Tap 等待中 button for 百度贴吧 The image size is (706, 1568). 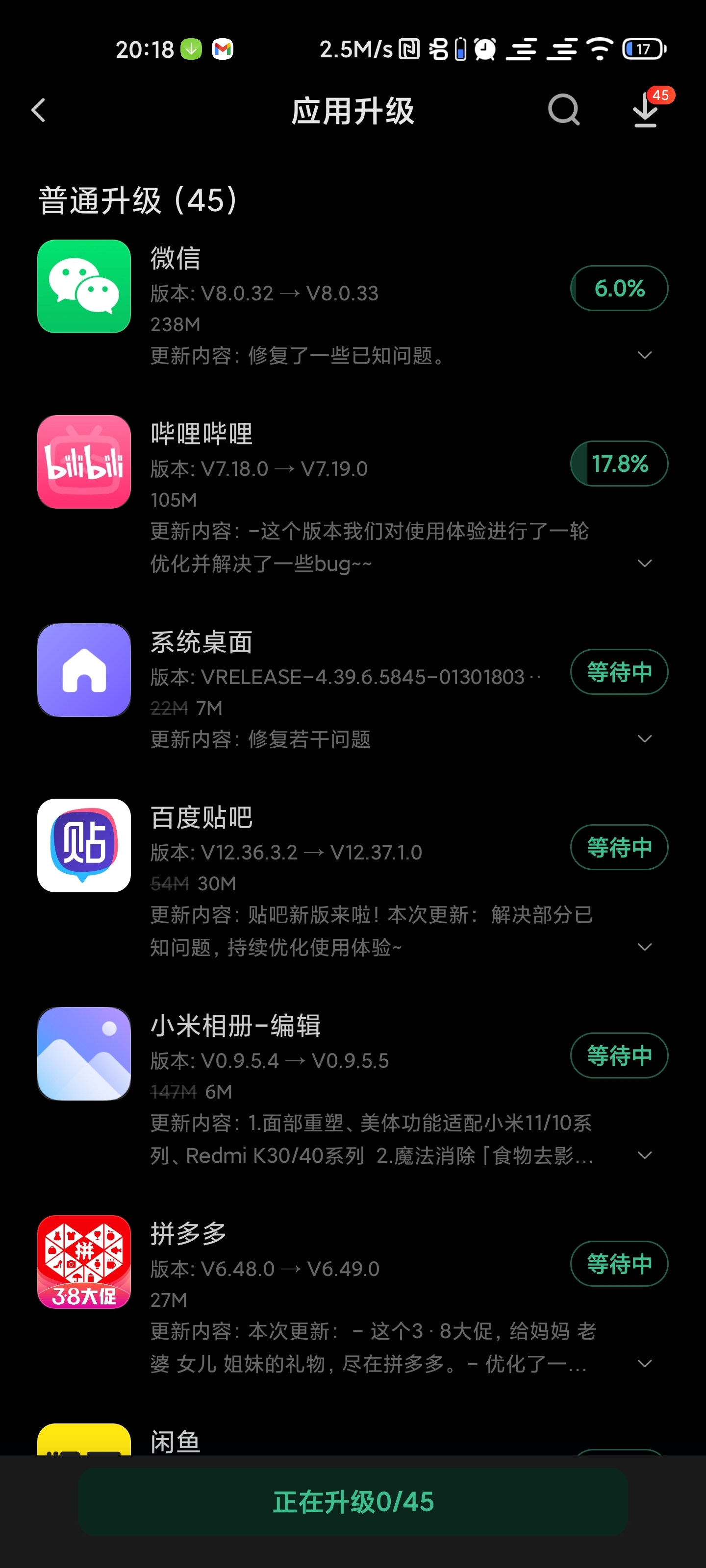pos(619,847)
